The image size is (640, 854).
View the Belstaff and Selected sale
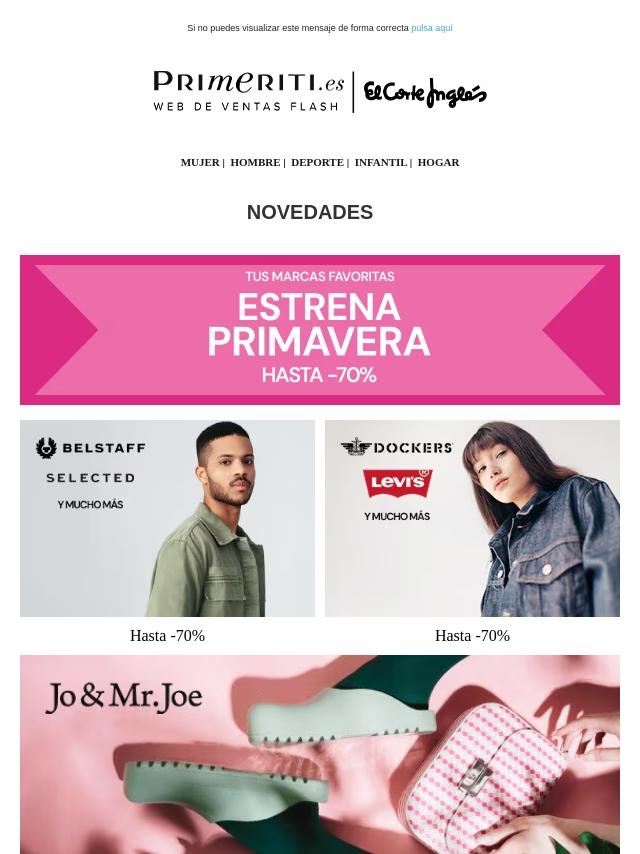pyautogui.click(x=167, y=518)
